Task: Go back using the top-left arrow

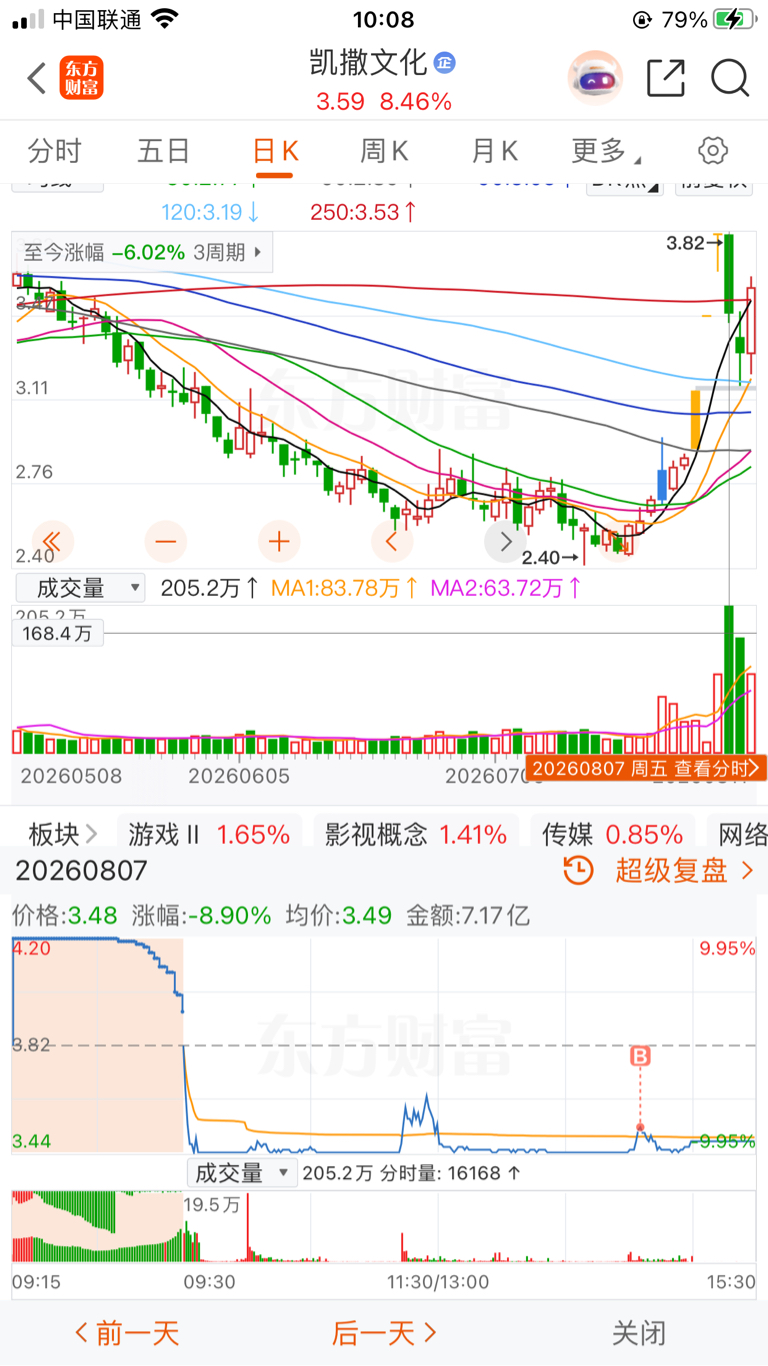Action: click(37, 78)
